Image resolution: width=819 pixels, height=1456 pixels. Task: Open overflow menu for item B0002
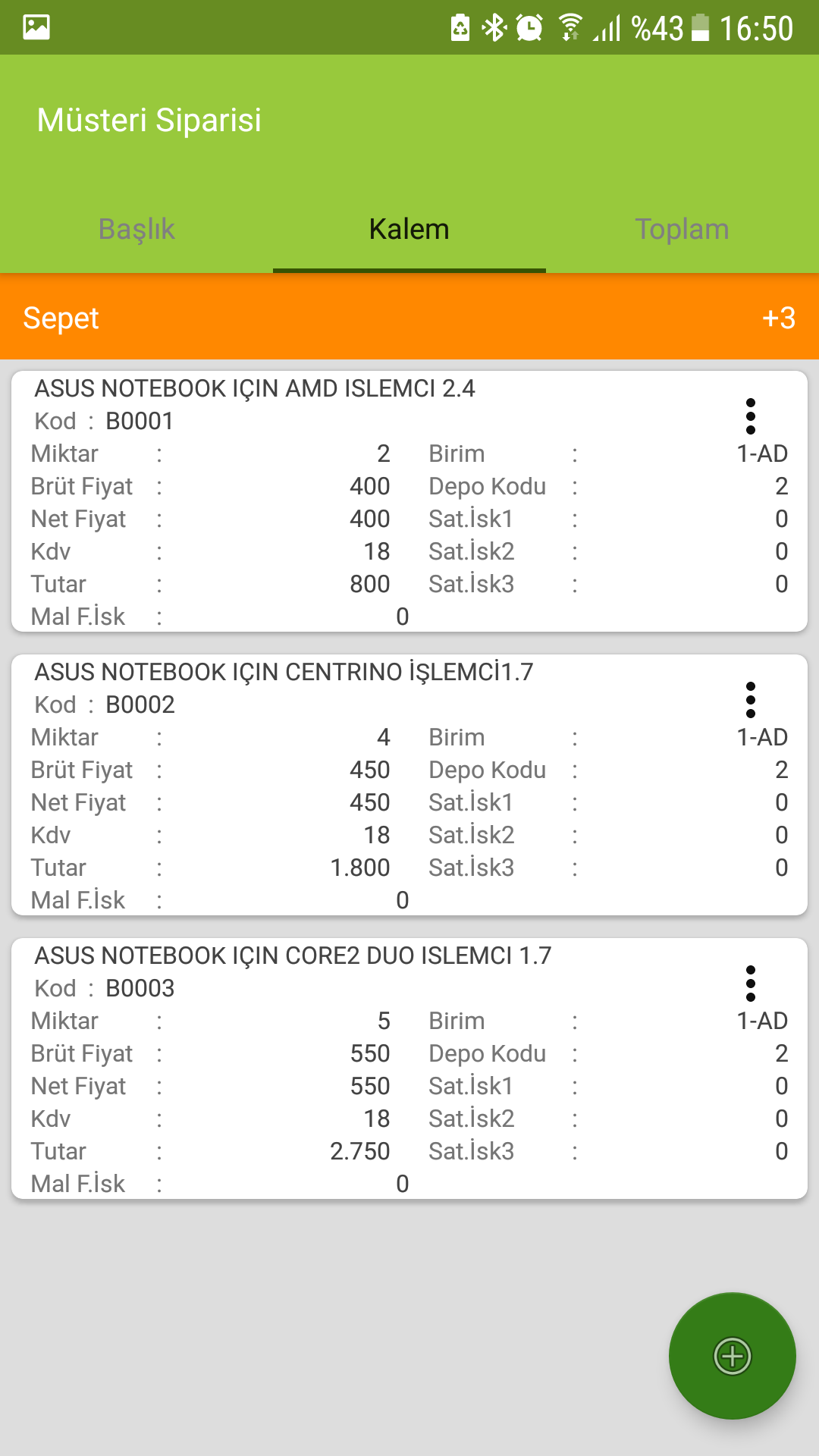[x=750, y=700]
